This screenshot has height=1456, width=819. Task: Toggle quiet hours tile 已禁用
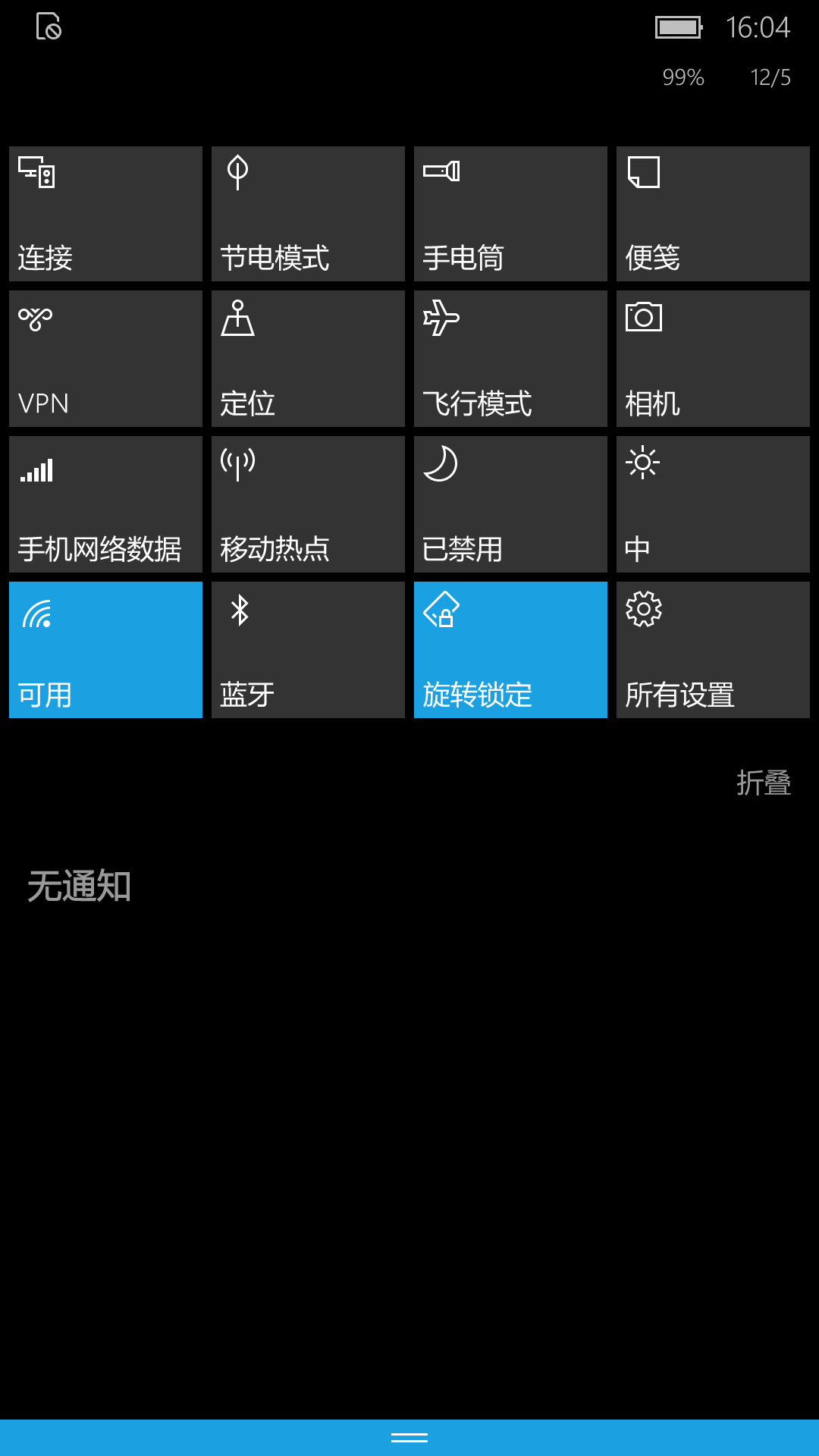(510, 504)
